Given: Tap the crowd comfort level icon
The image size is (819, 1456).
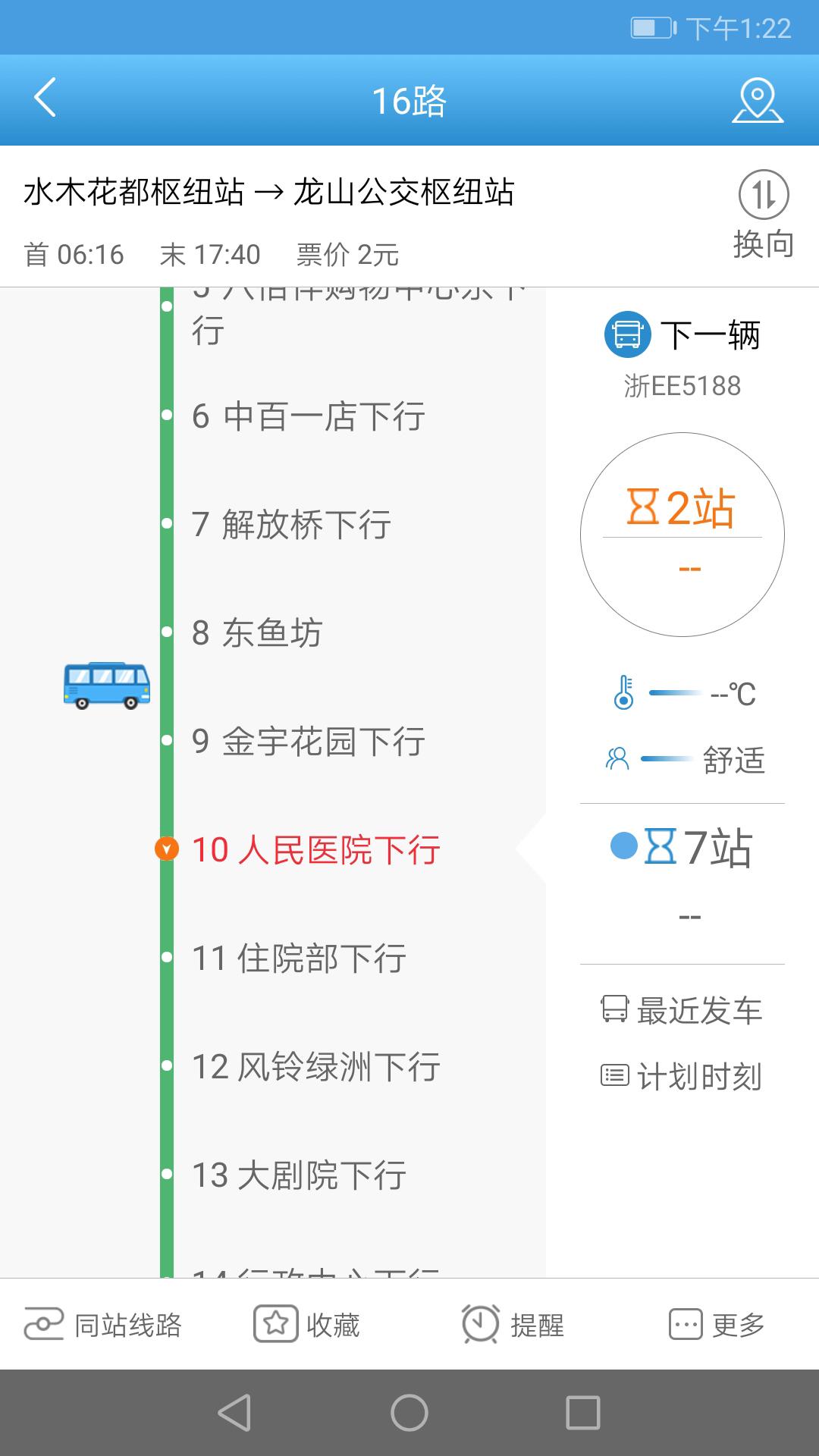Looking at the screenshot, I should click(x=617, y=758).
